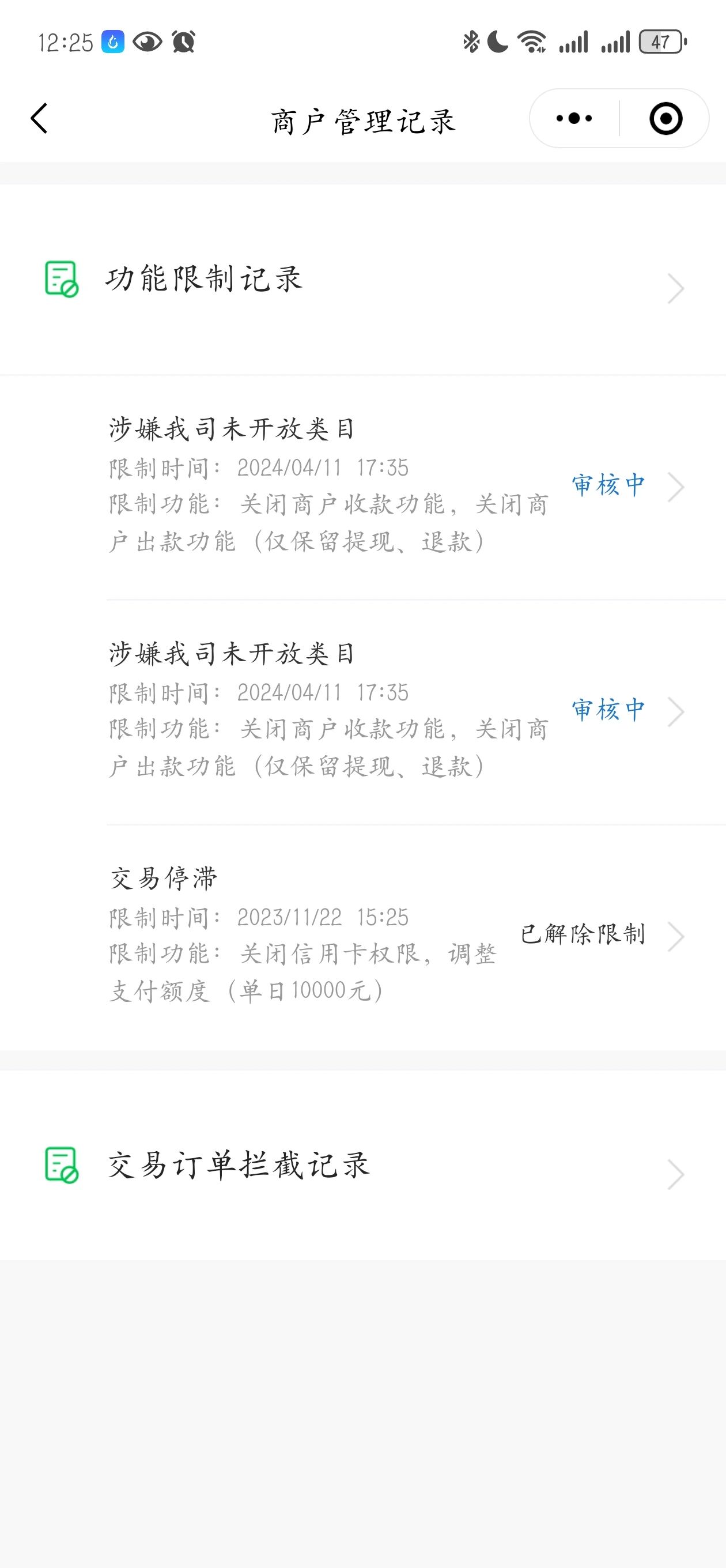Close the mini program with the circle button
726x1568 pixels.
pos(665,118)
